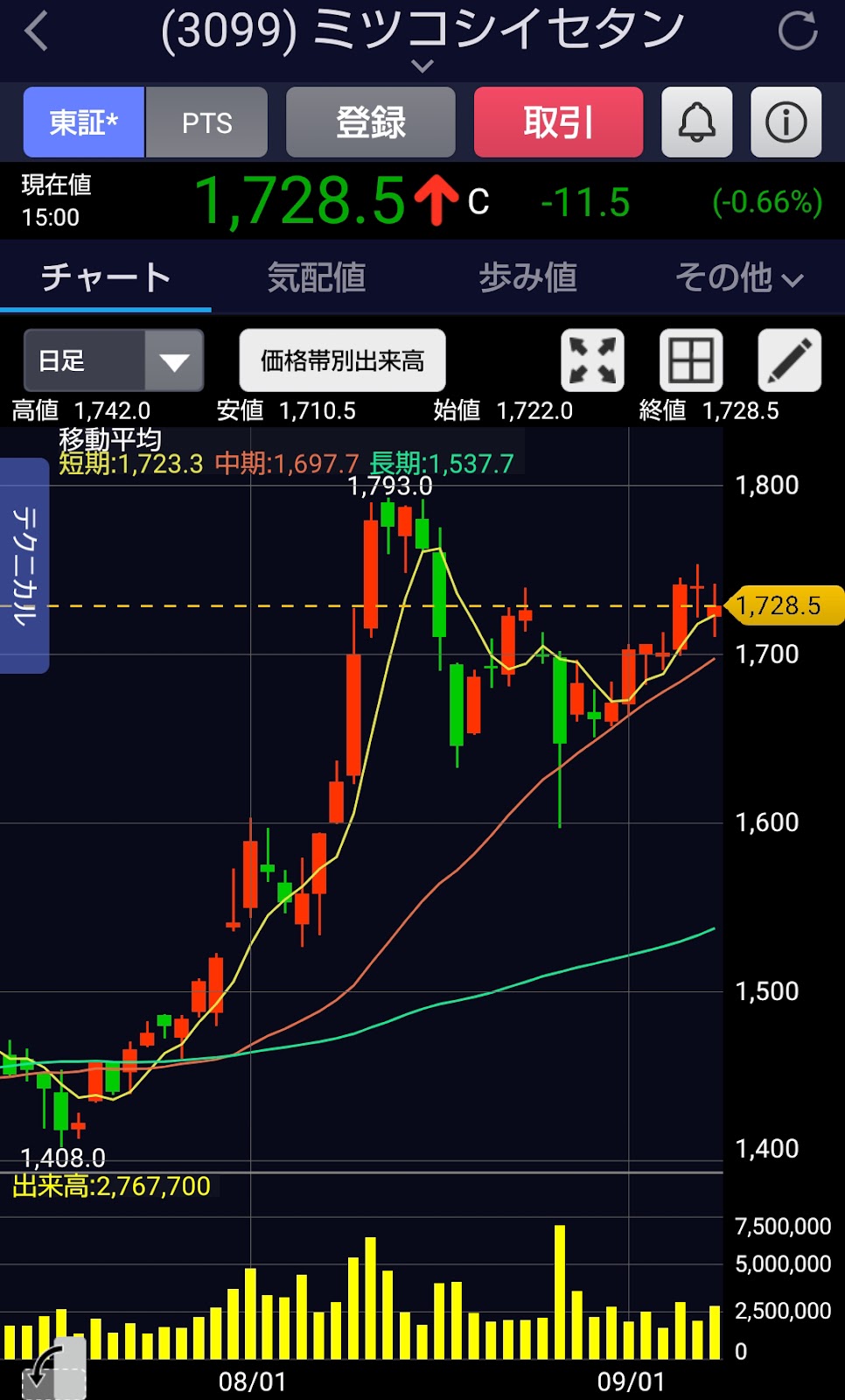Image resolution: width=845 pixels, height=1400 pixels.
Task: Expand the その他 menu
Action: click(739, 277)
